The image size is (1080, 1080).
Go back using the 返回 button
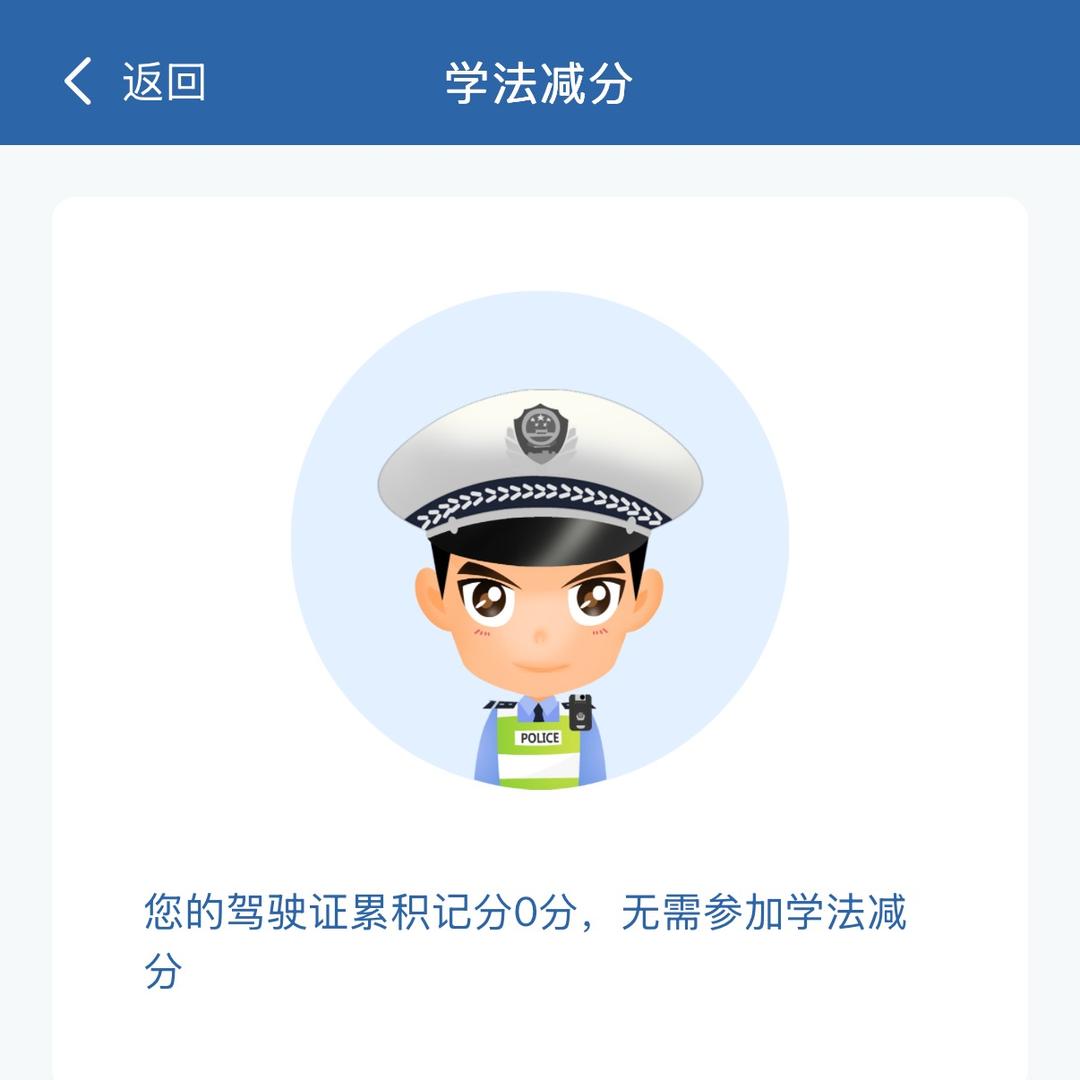pos(135,82)
